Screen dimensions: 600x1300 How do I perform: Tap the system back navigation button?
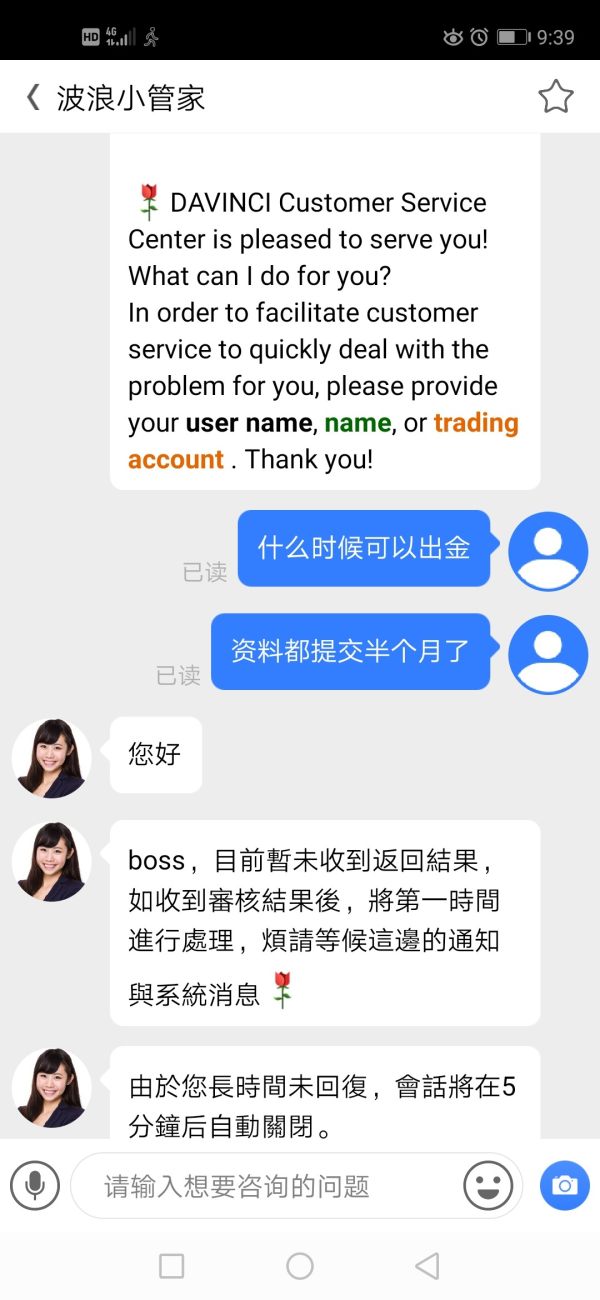click(x=427, y=1266)
